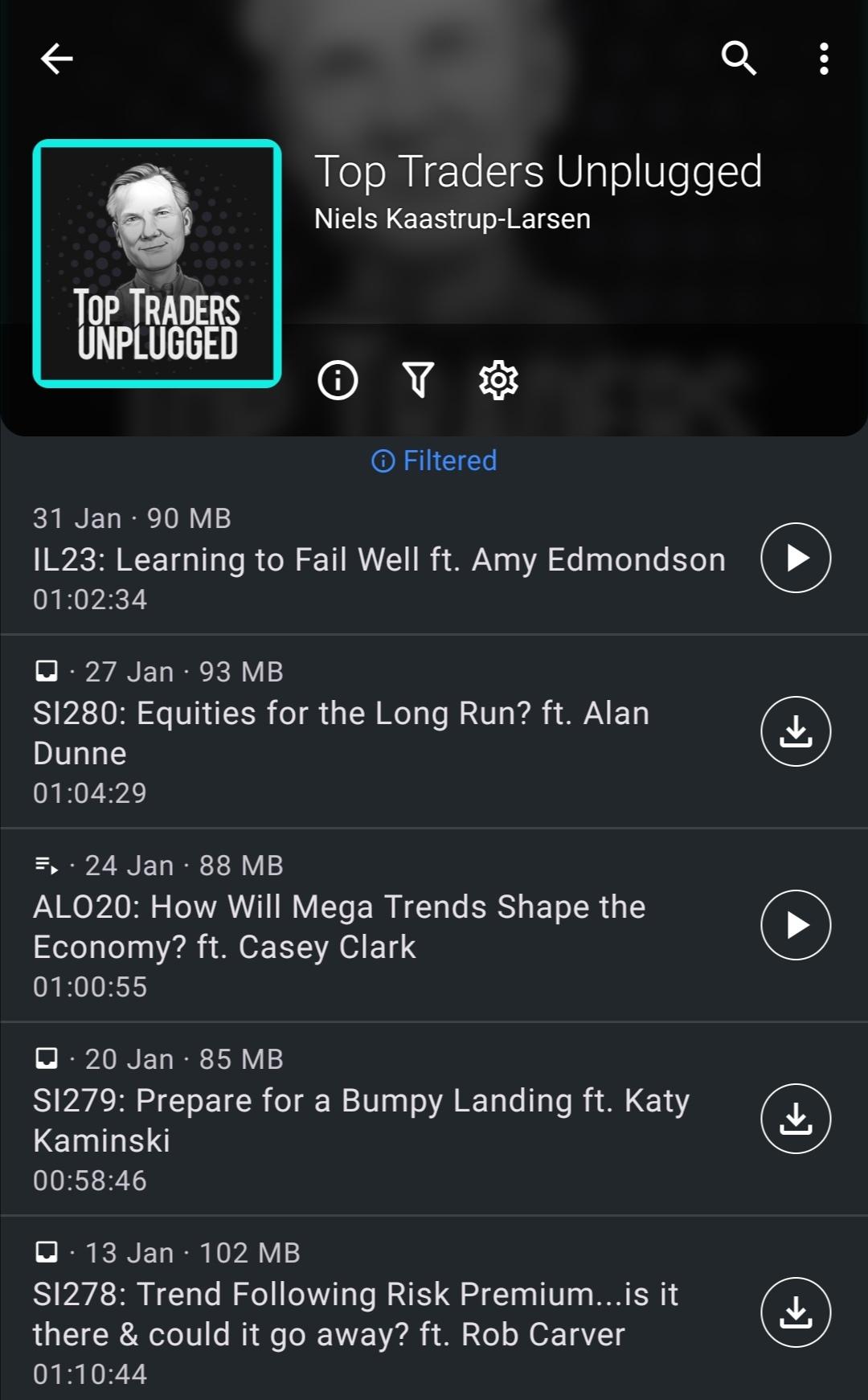Open IL23 episode with Amy Edmondson
Image resolution: width=868 pixels, height=1400 pixels.
pos(379,559)
